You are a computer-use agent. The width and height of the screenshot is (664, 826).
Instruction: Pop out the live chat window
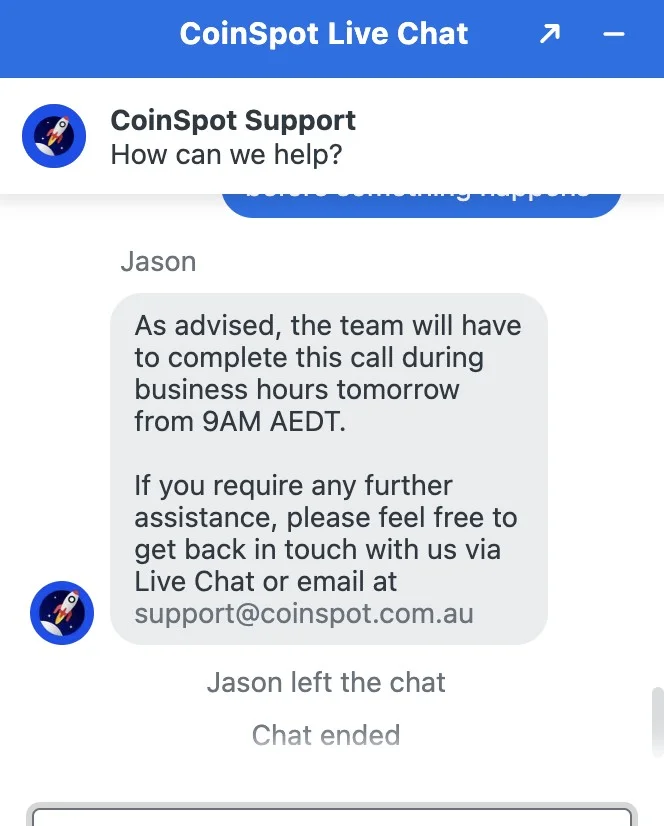coord(550,35)
